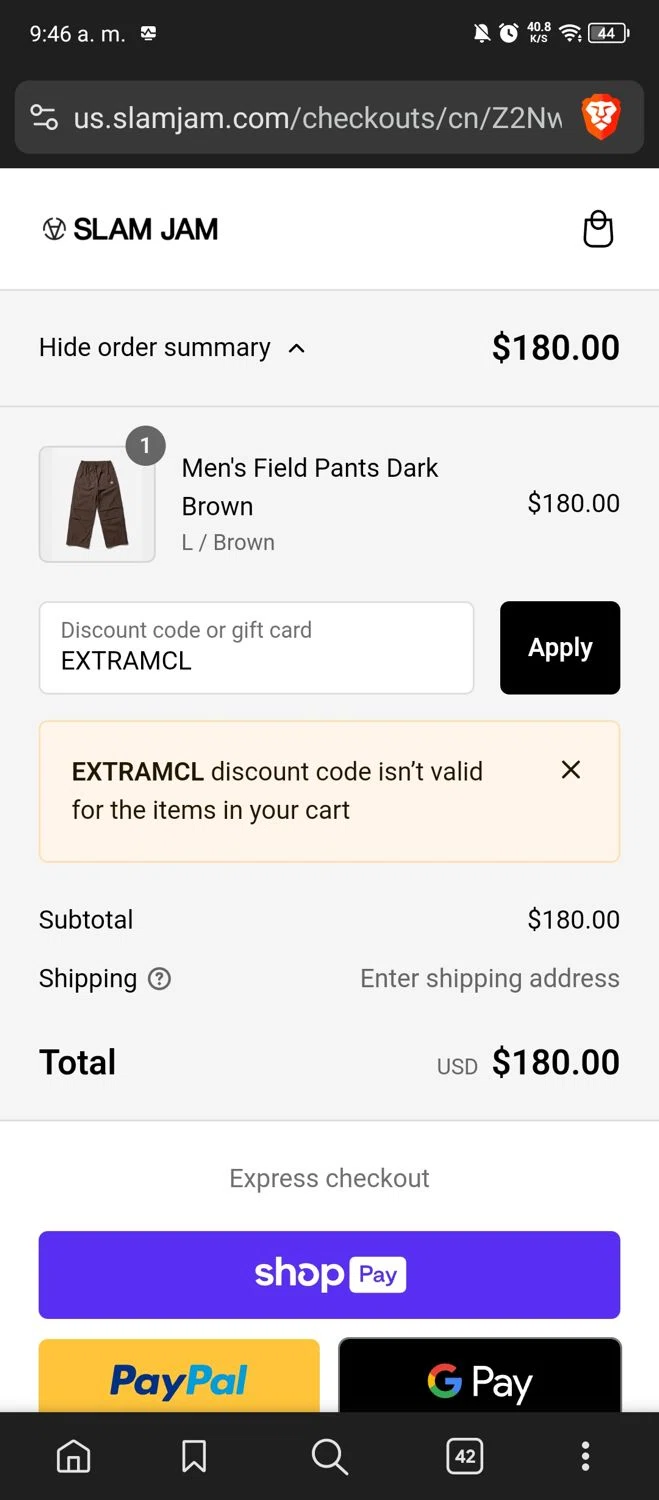Screen dimensions: 659x1500
Task: Collapse the Hide order summary expander
Action: click(x=171, y=348)
